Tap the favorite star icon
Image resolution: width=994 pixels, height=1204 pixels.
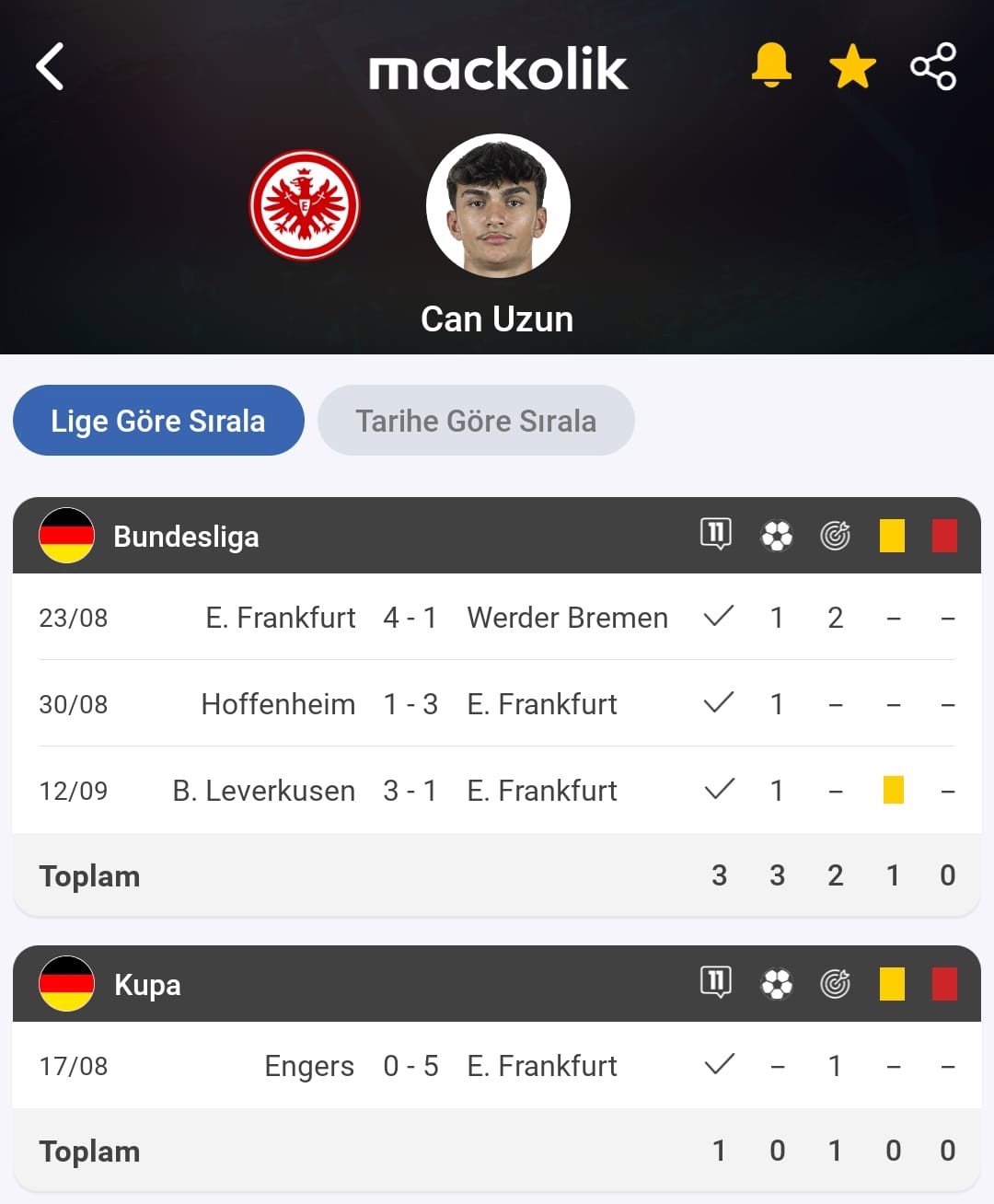(x=852, y=67)
